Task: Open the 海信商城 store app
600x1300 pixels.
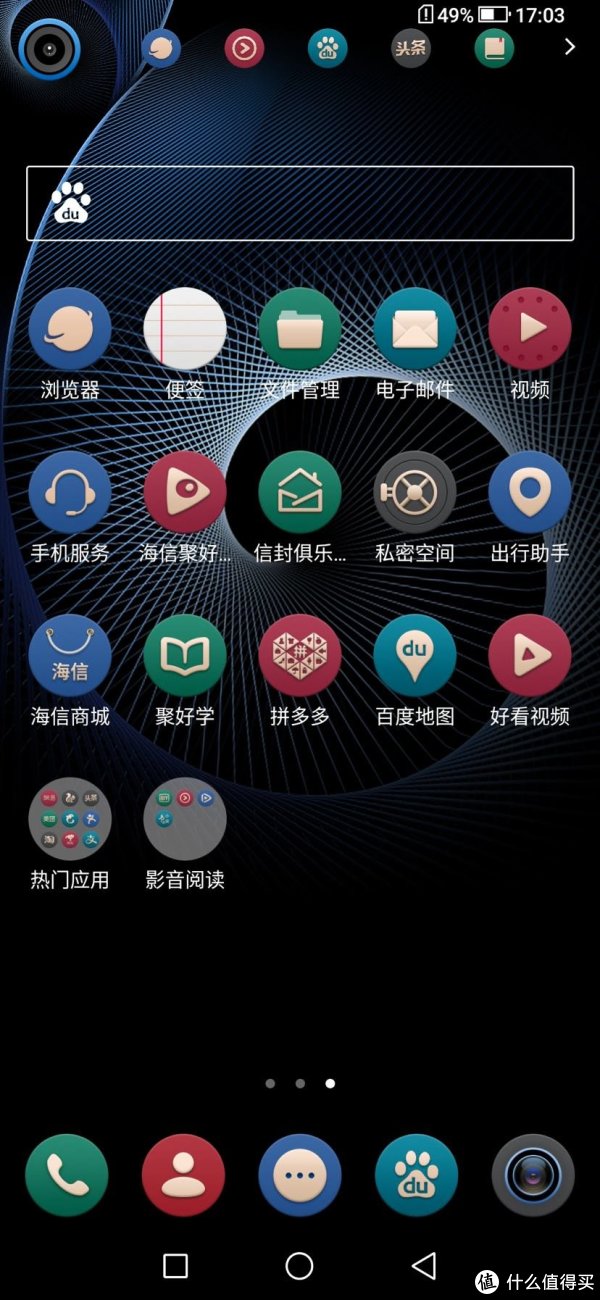Action: (x=70, y=656)
